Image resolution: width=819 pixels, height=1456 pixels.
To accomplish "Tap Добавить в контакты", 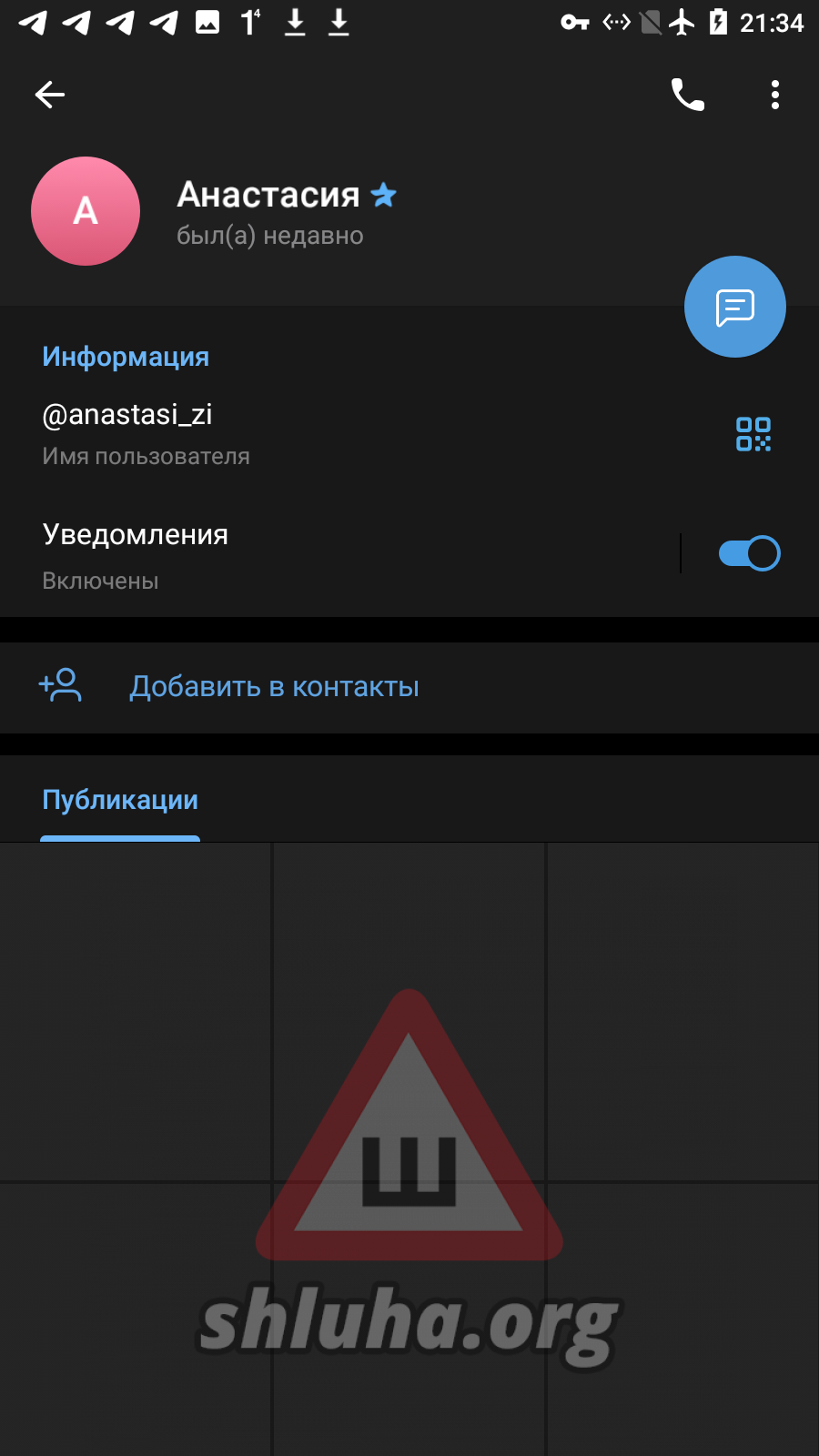I will pyautogui.click(x=273, y=687).
